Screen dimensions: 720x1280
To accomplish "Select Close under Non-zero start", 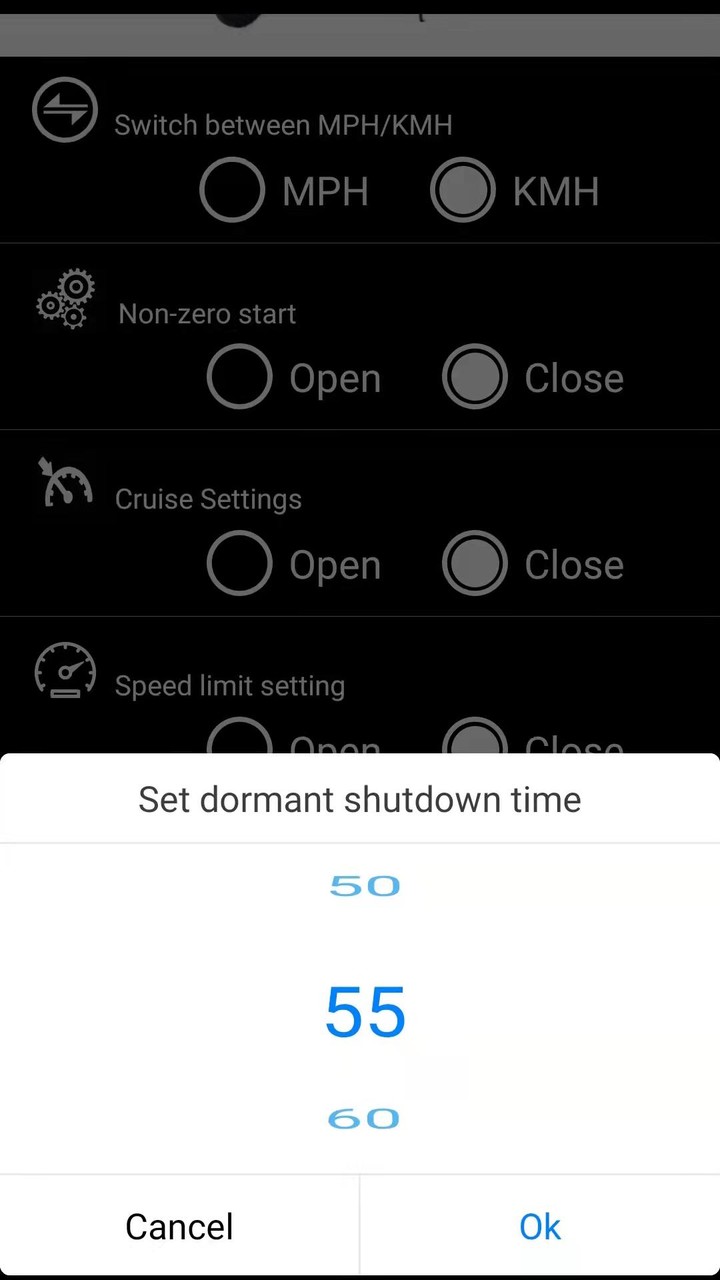I will (475, 377).
